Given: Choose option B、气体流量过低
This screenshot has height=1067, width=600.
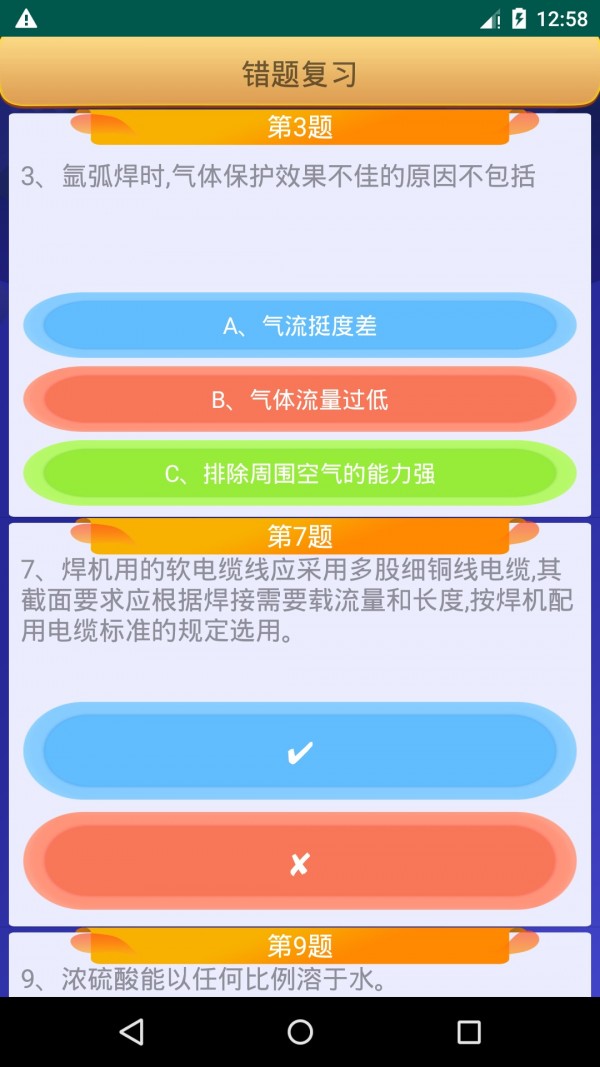Looking at the screenshot, I should coord(300,400).
